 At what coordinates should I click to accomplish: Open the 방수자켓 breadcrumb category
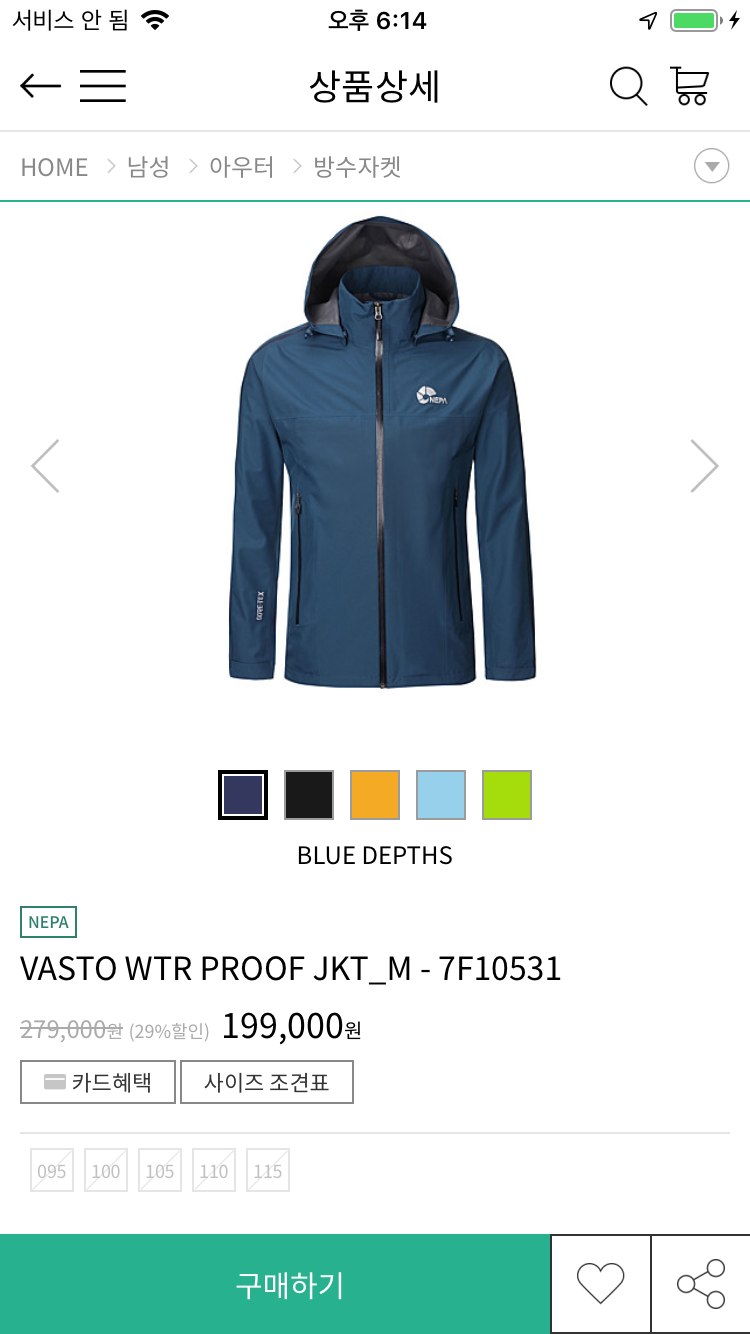click(x=357, y=167)
